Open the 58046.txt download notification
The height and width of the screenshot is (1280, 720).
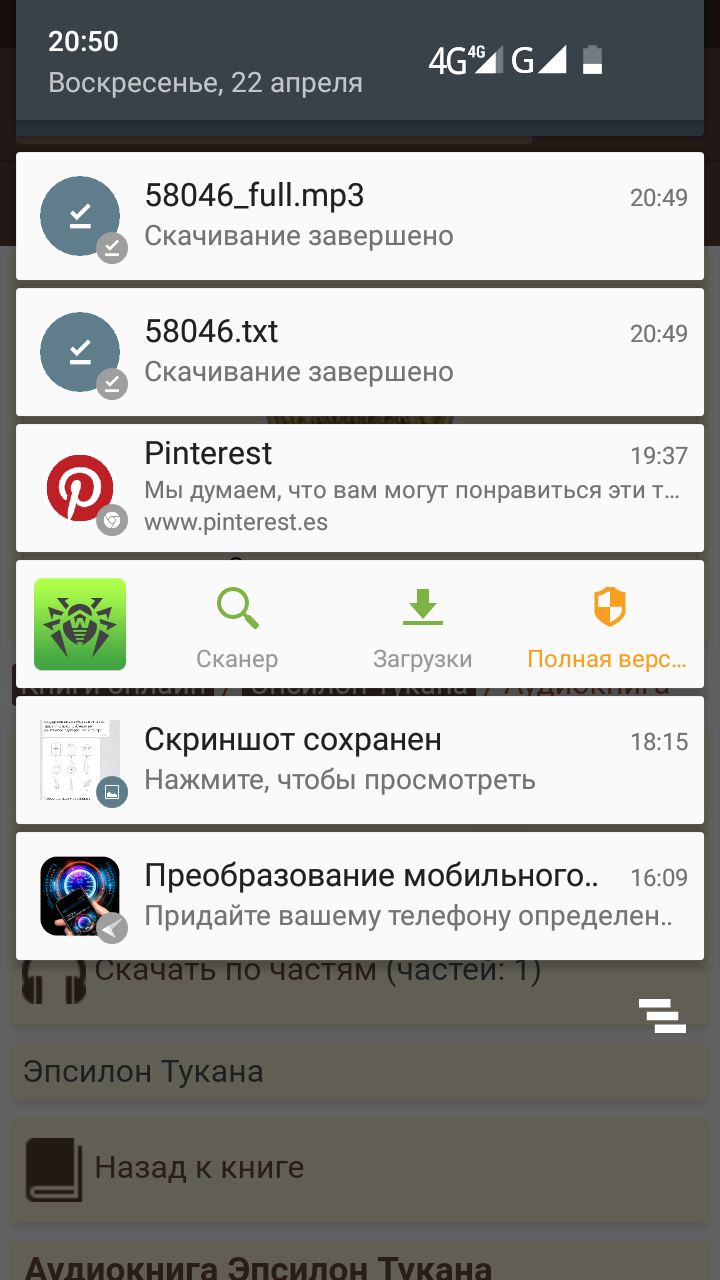(x=360, y=352)
